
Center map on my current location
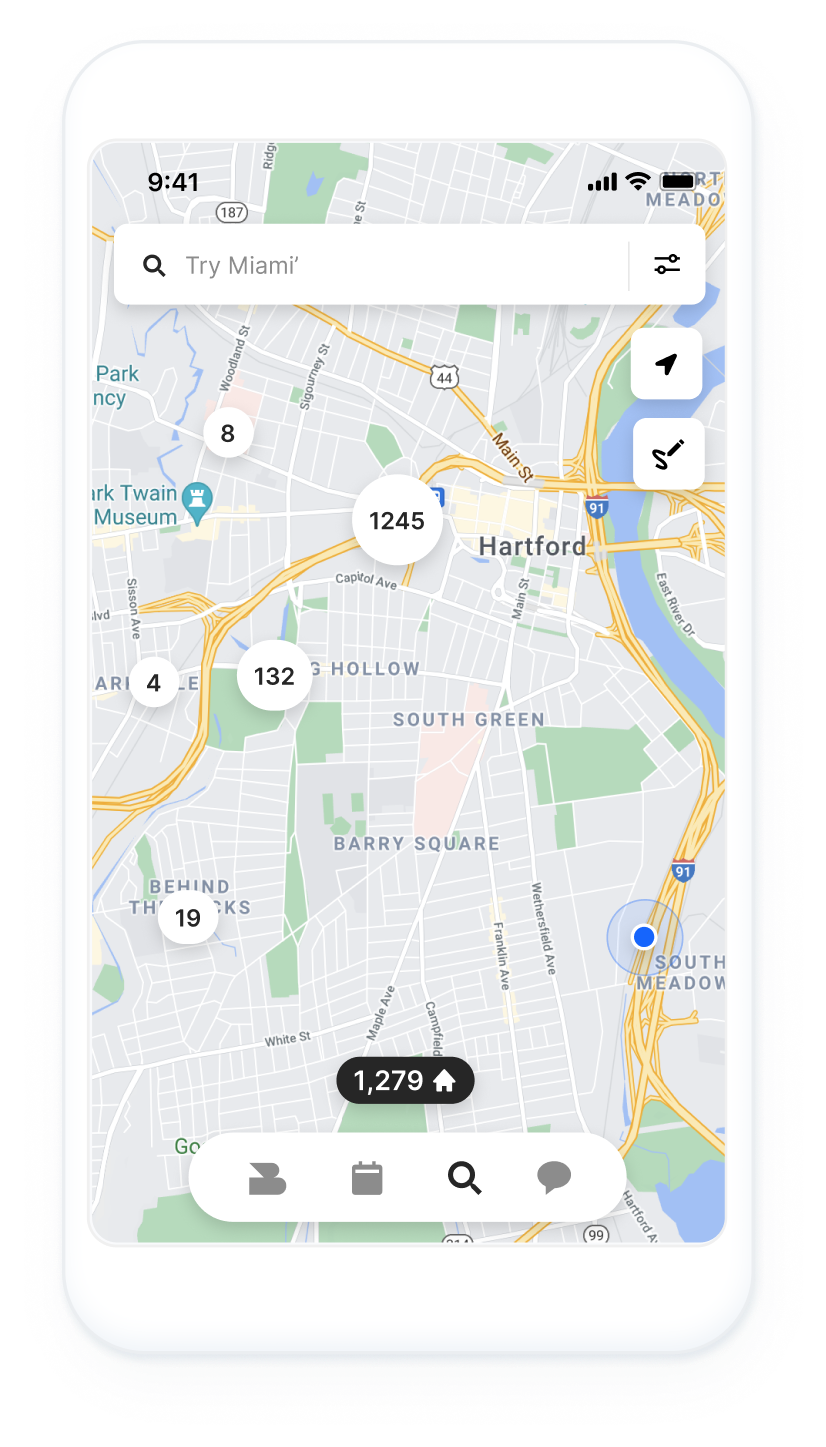(667, 364)
